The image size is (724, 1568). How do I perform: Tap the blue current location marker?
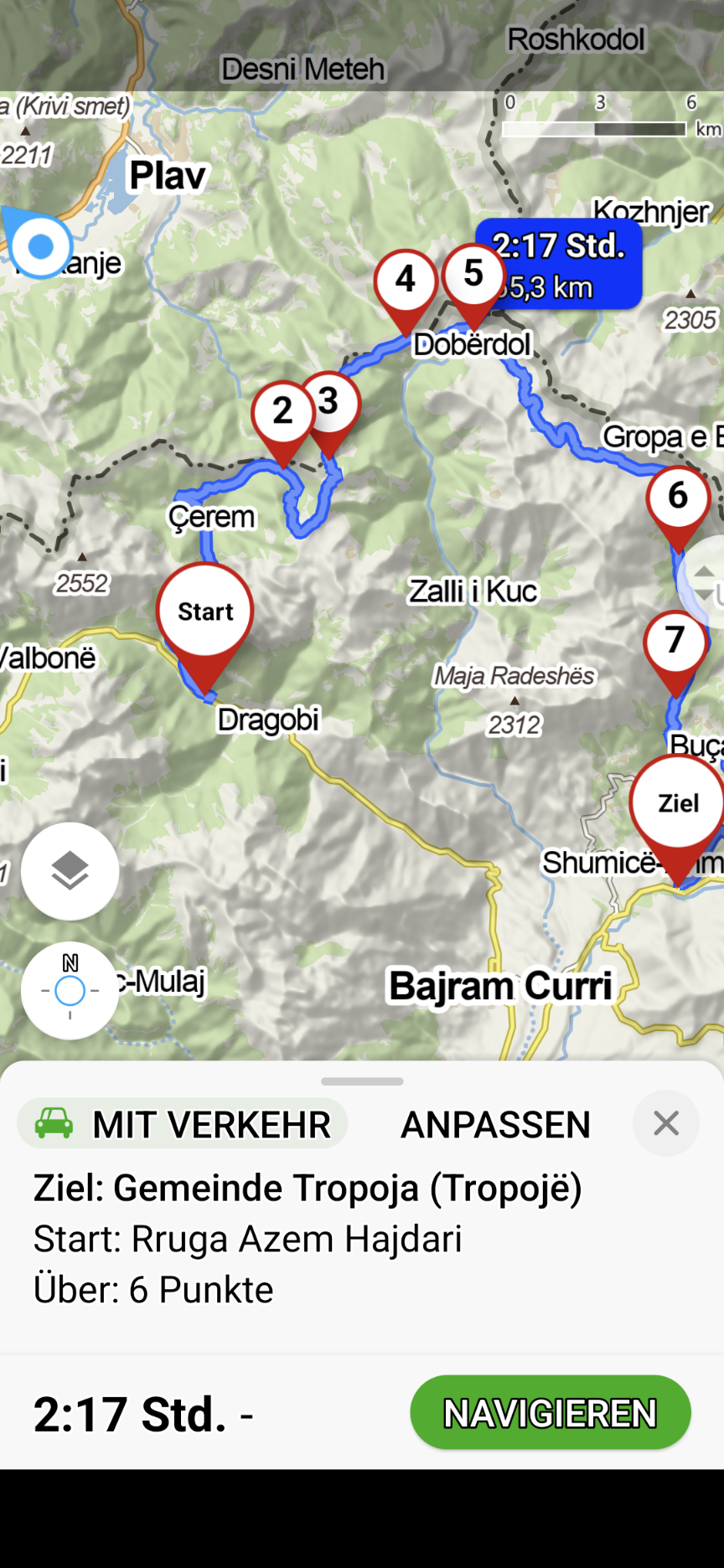(x=40, y=246)
